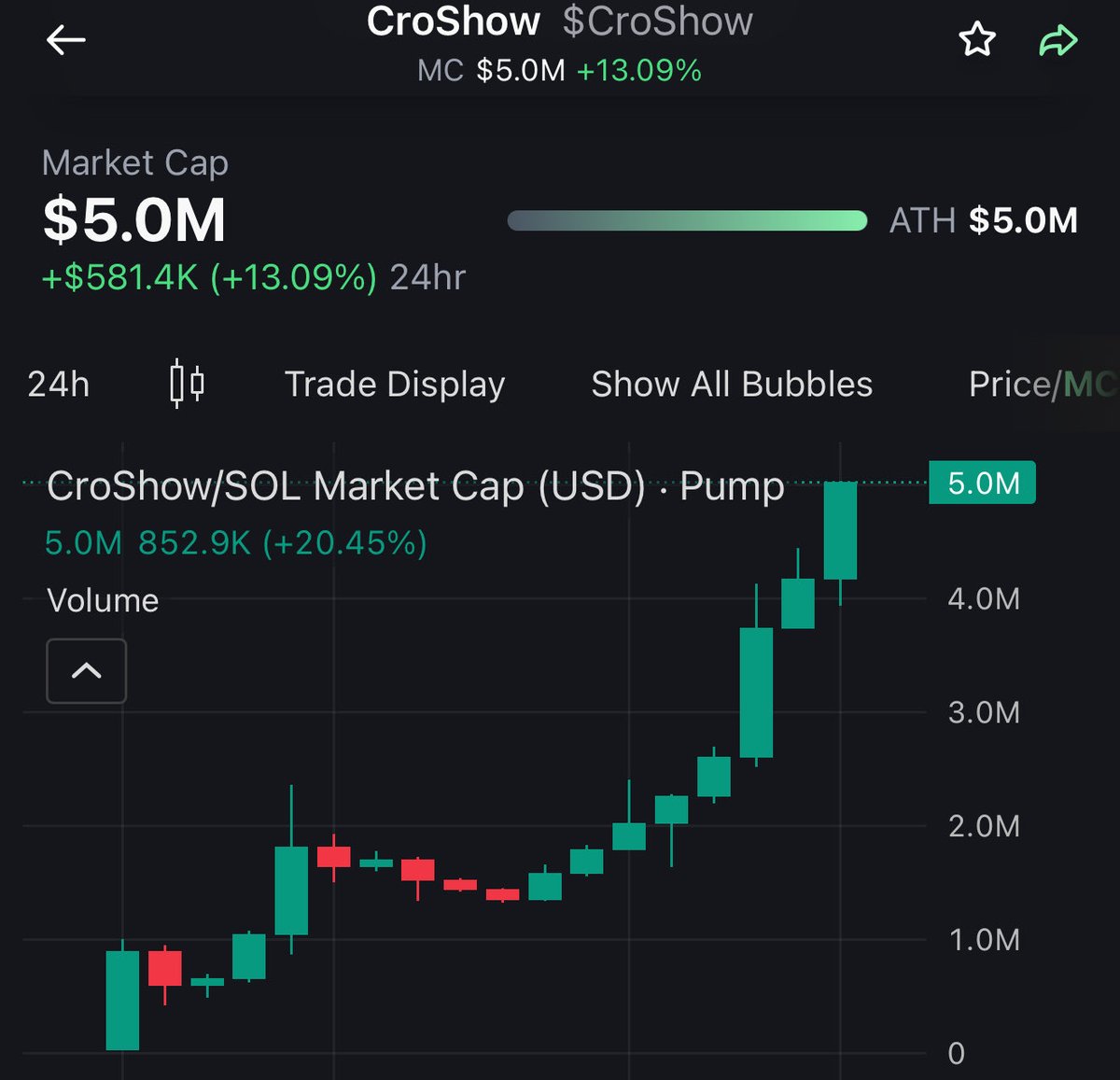Toggle the Price/MC chart mode

(1041, 385)
